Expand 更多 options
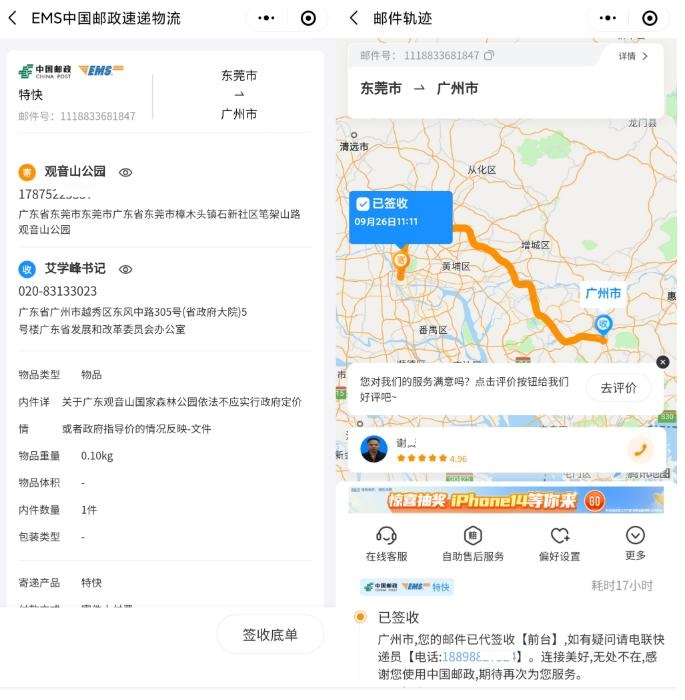This screenshot has width=685, height=700. coord(635,545)
